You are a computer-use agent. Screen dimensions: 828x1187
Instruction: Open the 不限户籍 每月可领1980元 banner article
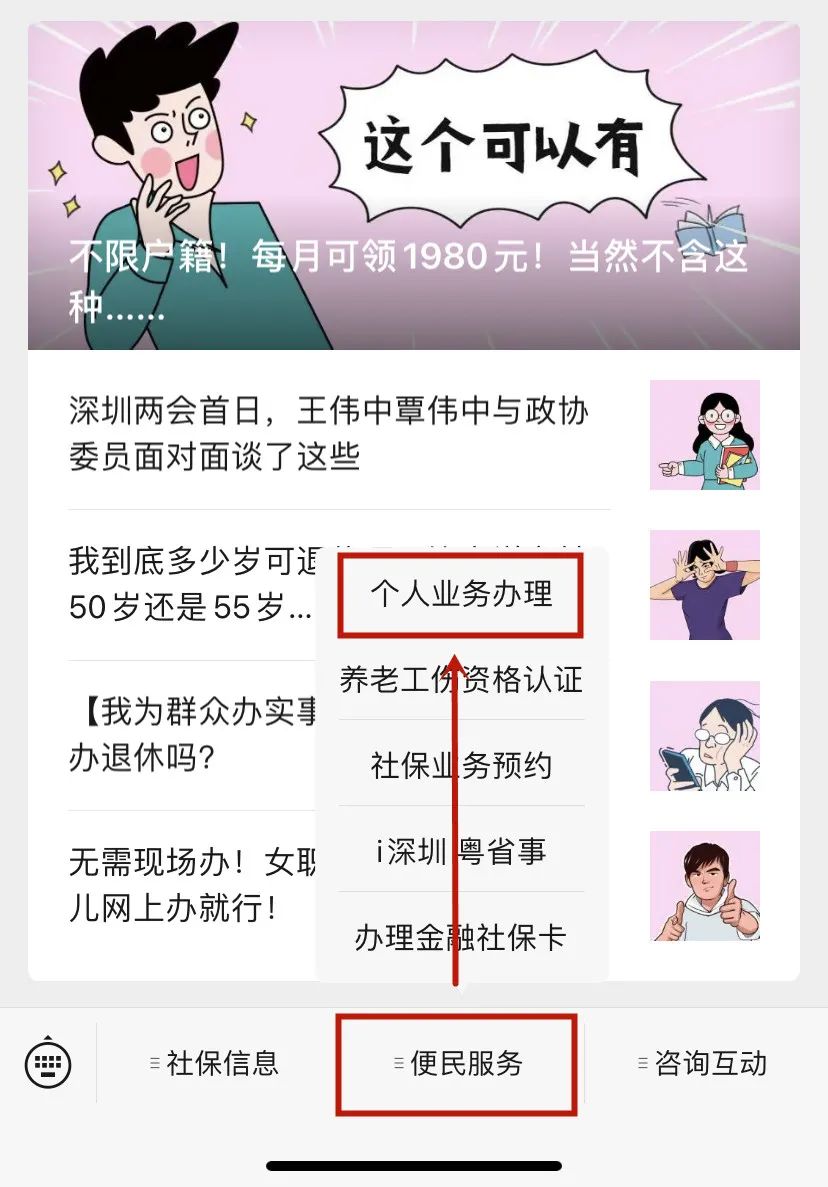(413, 186)
